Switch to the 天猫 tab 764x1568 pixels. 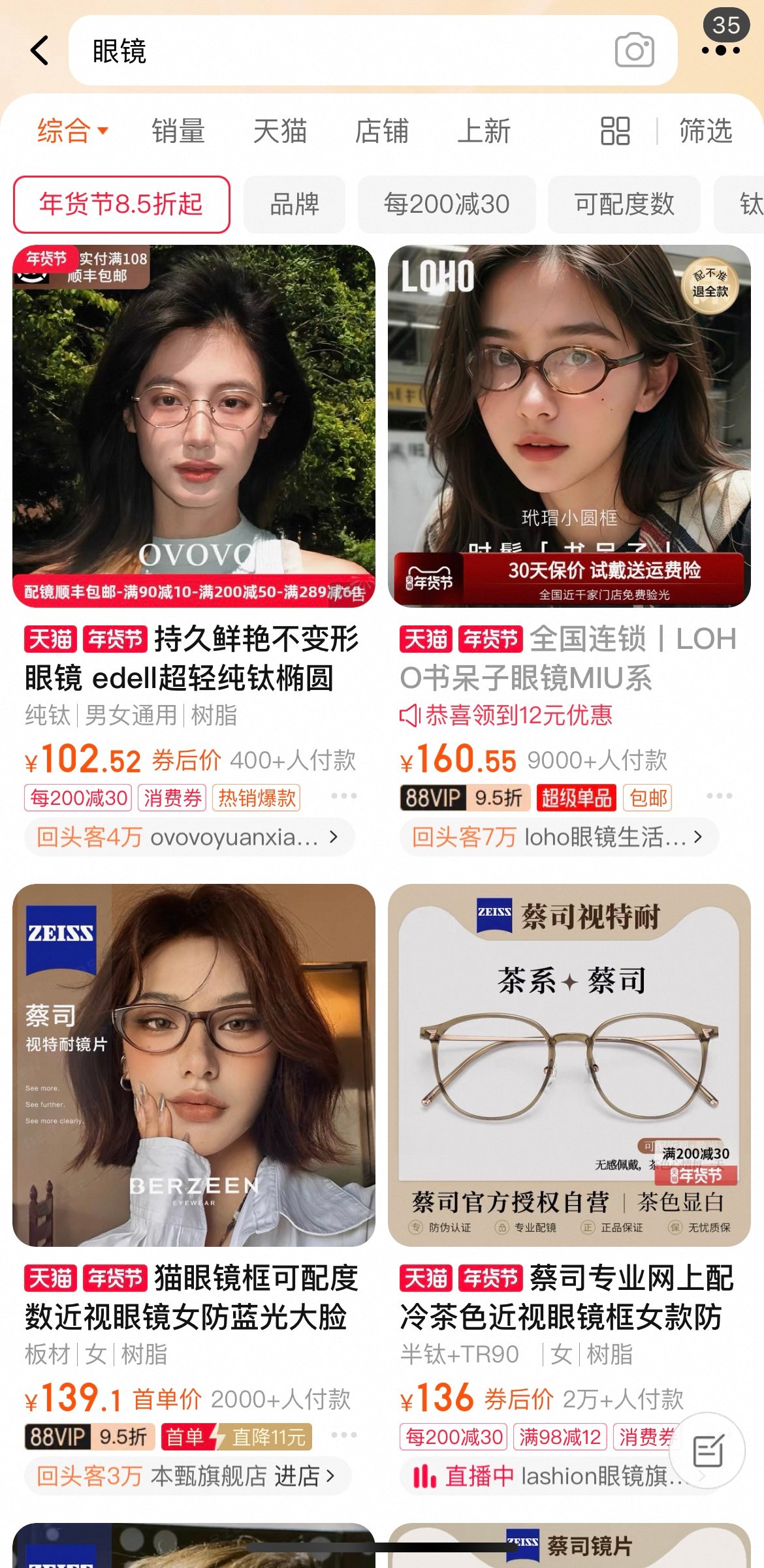click(279, 131)
